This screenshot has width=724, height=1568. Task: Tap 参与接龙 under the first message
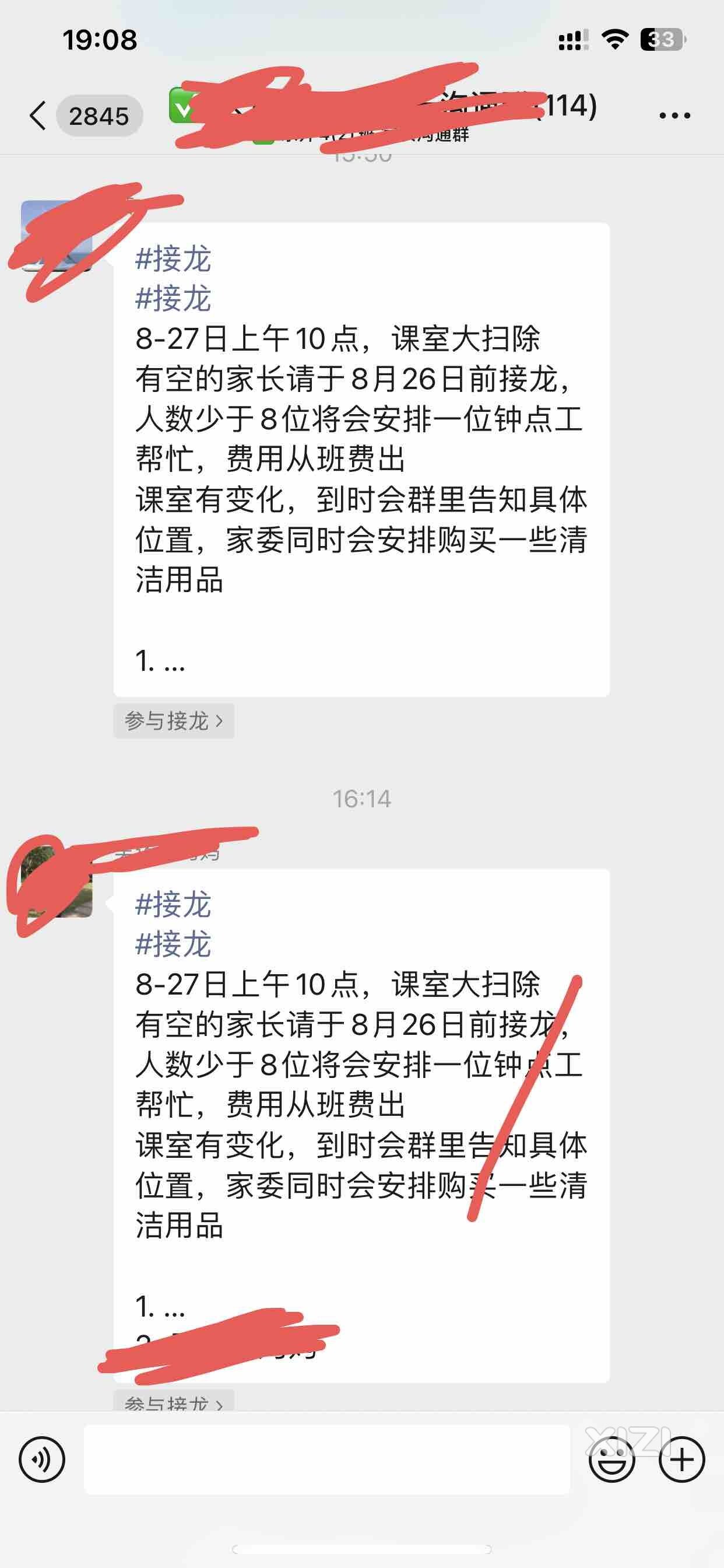click(x=173, y=720)
